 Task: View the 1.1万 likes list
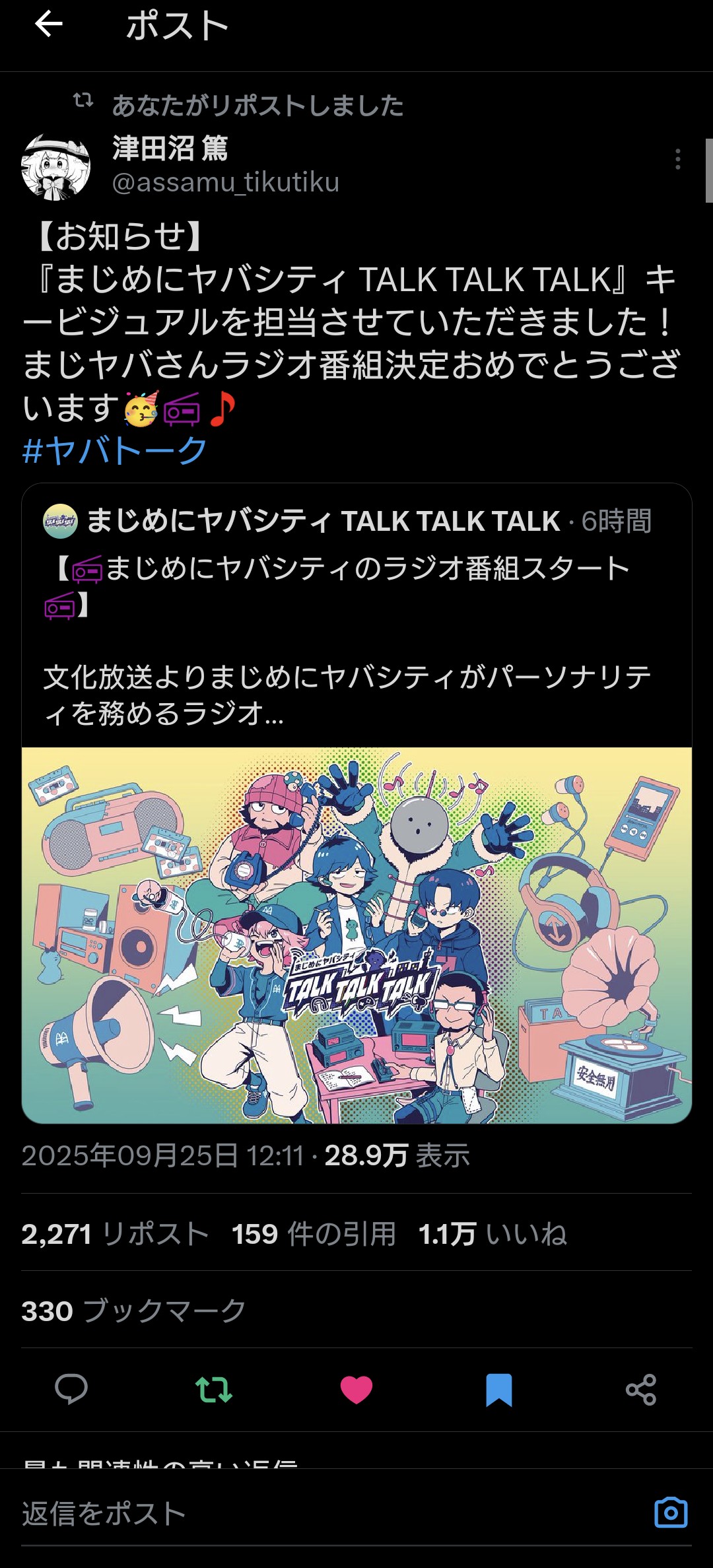pos(492,1234)
